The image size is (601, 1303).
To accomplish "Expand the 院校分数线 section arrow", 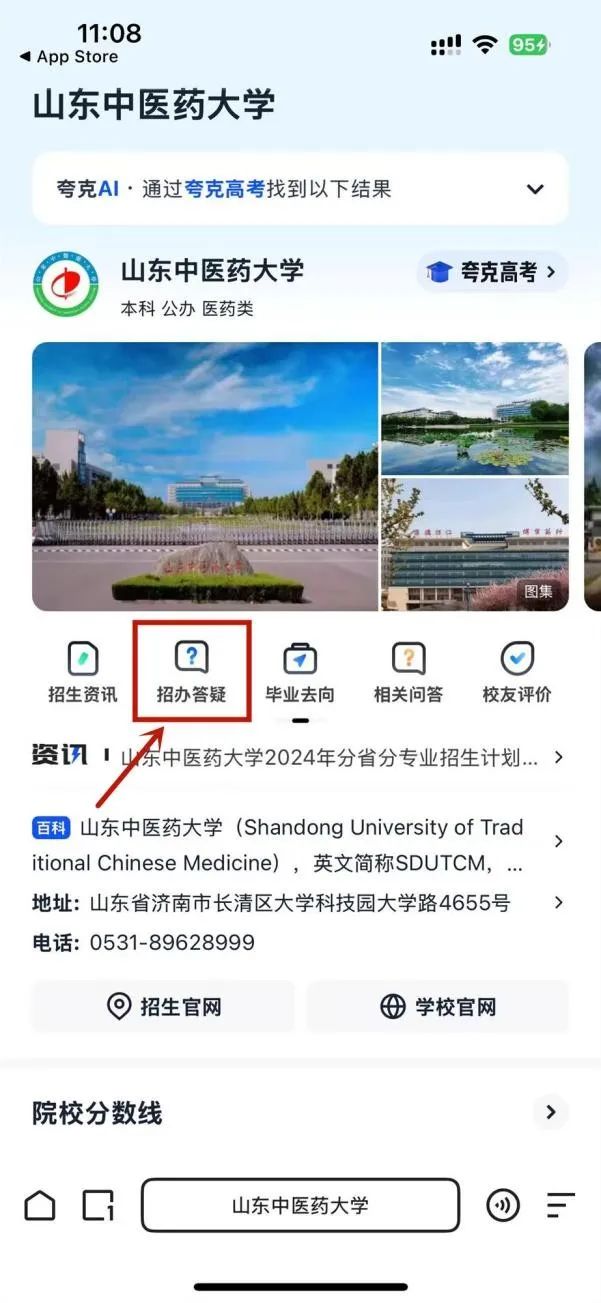I will point(550,1112).
